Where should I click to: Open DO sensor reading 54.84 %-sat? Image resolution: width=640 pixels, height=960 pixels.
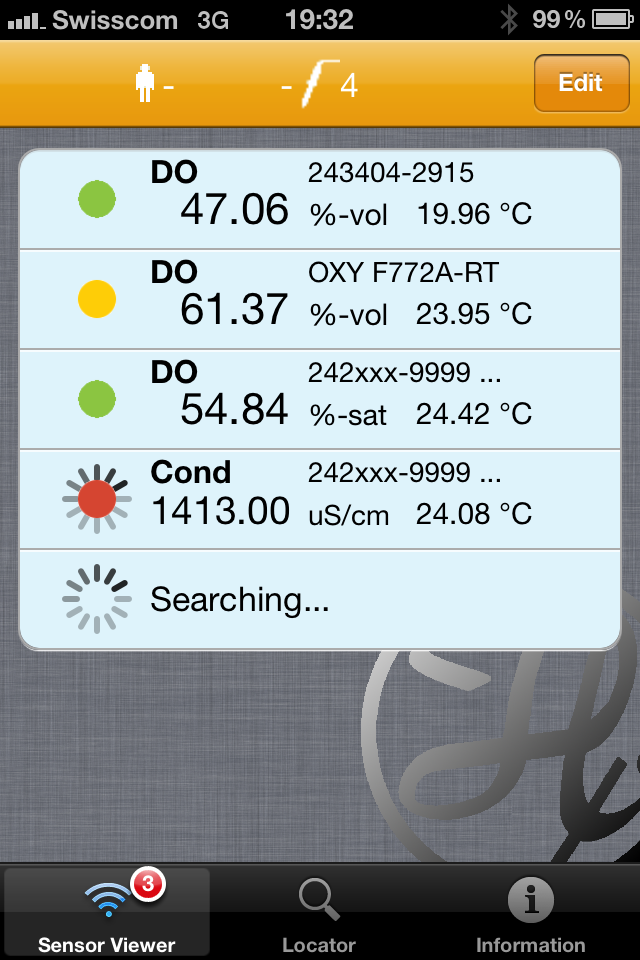pos(320,399)
